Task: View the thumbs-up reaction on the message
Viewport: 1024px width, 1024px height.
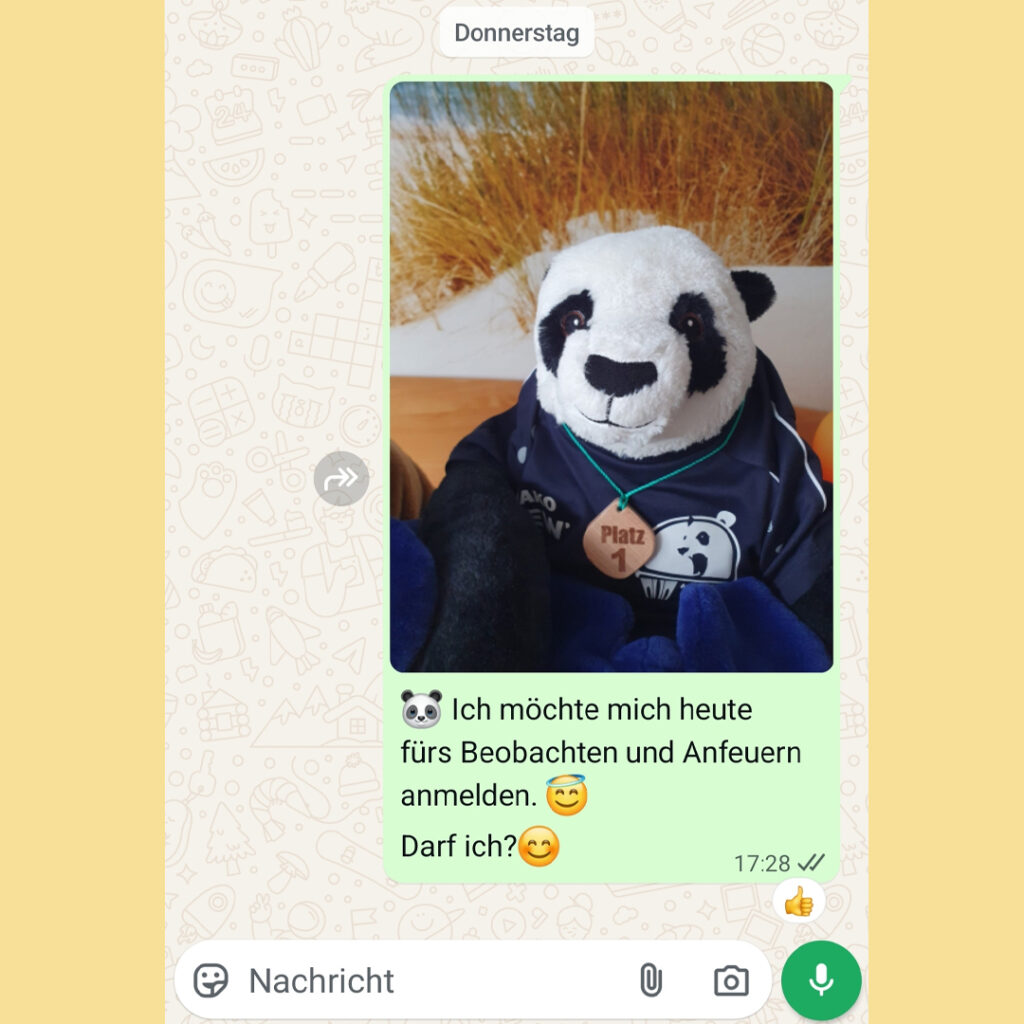Action: click(x=799, y=902)
